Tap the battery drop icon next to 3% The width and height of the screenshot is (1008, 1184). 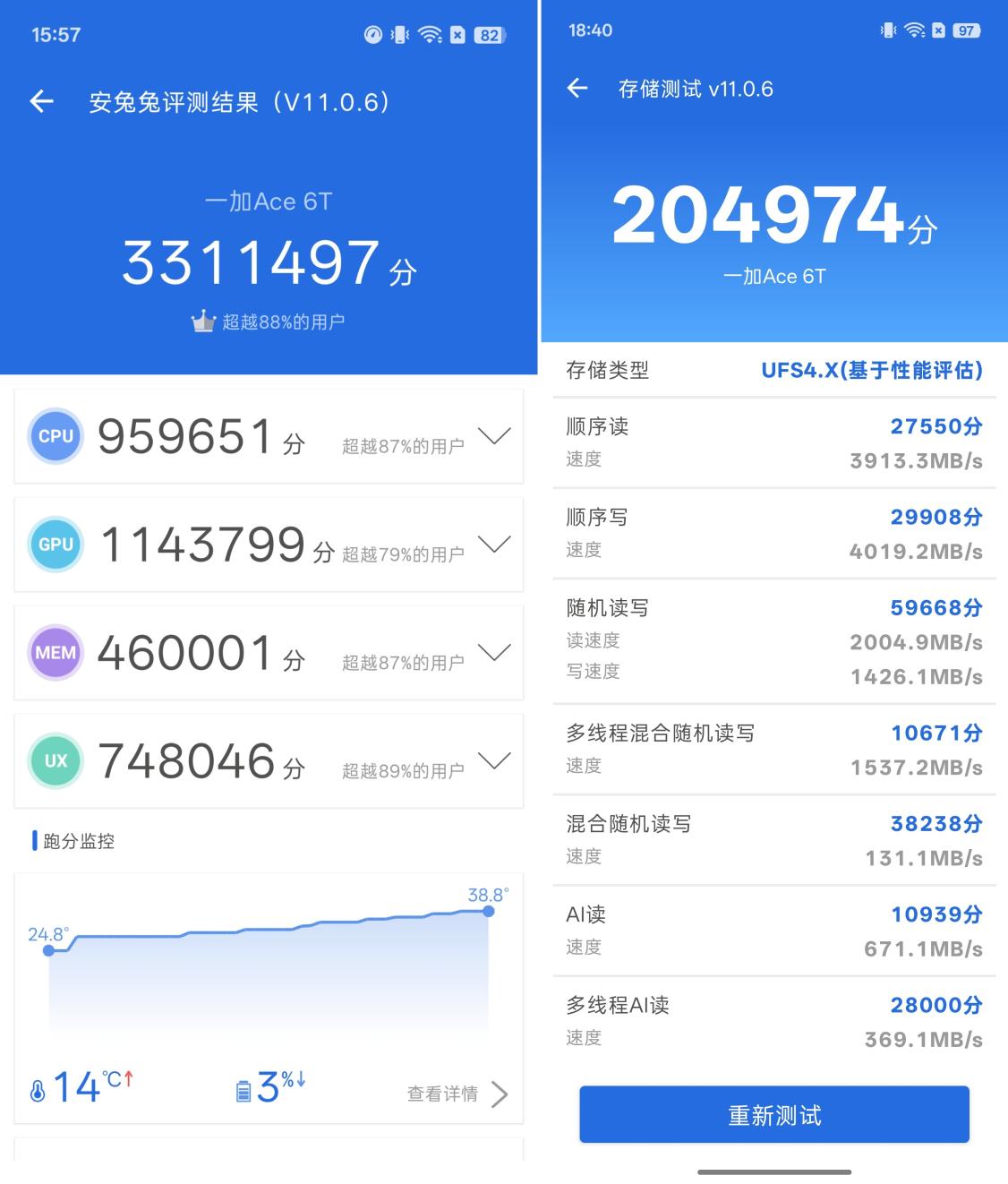[243, 1087]
